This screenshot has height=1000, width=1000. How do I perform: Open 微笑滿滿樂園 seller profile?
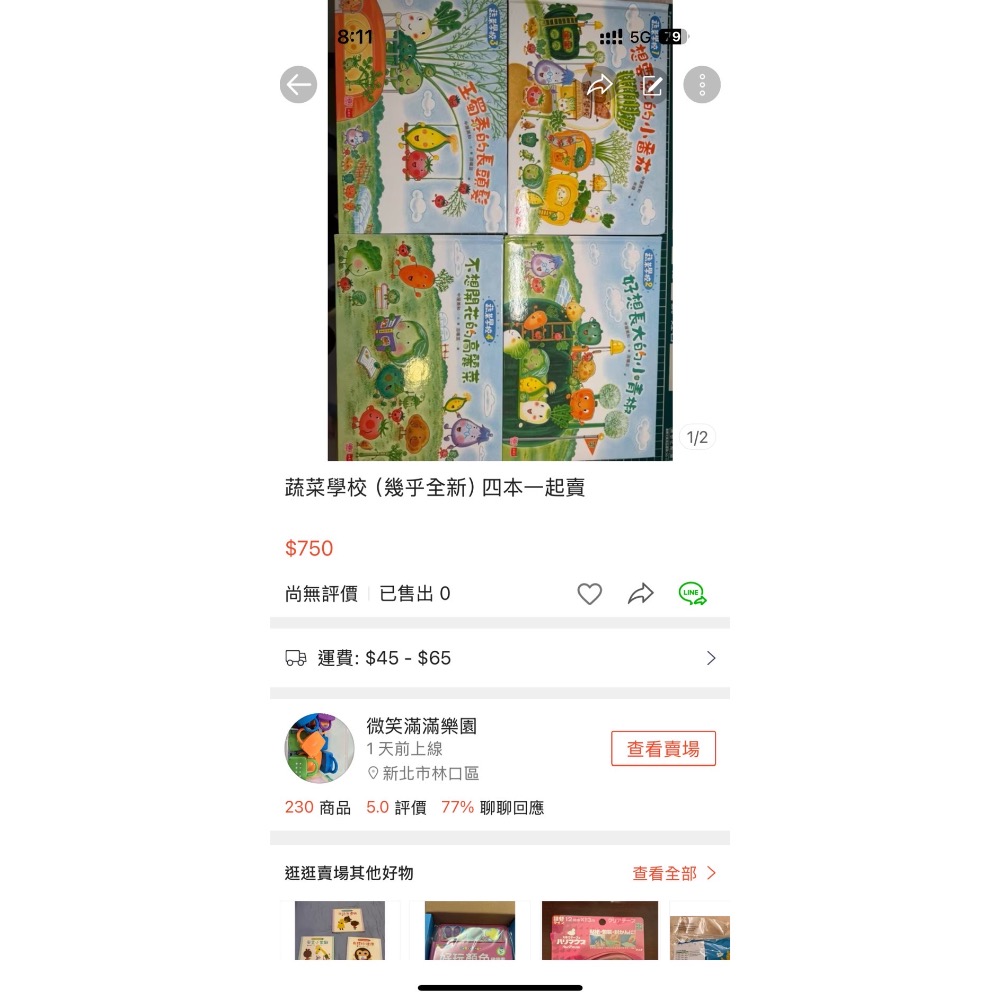(x=421, y=727)
